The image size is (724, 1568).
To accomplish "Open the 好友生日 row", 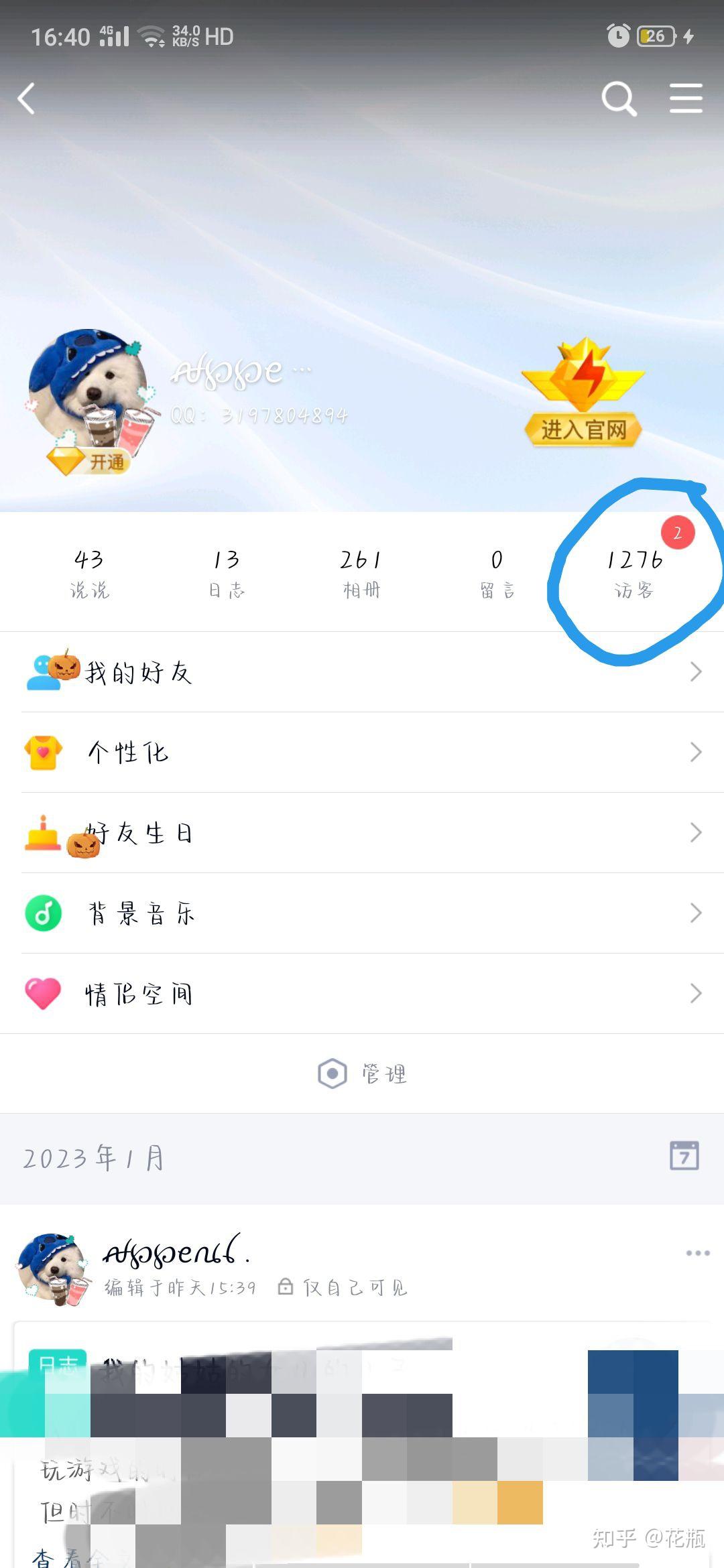I will point(362,832).
